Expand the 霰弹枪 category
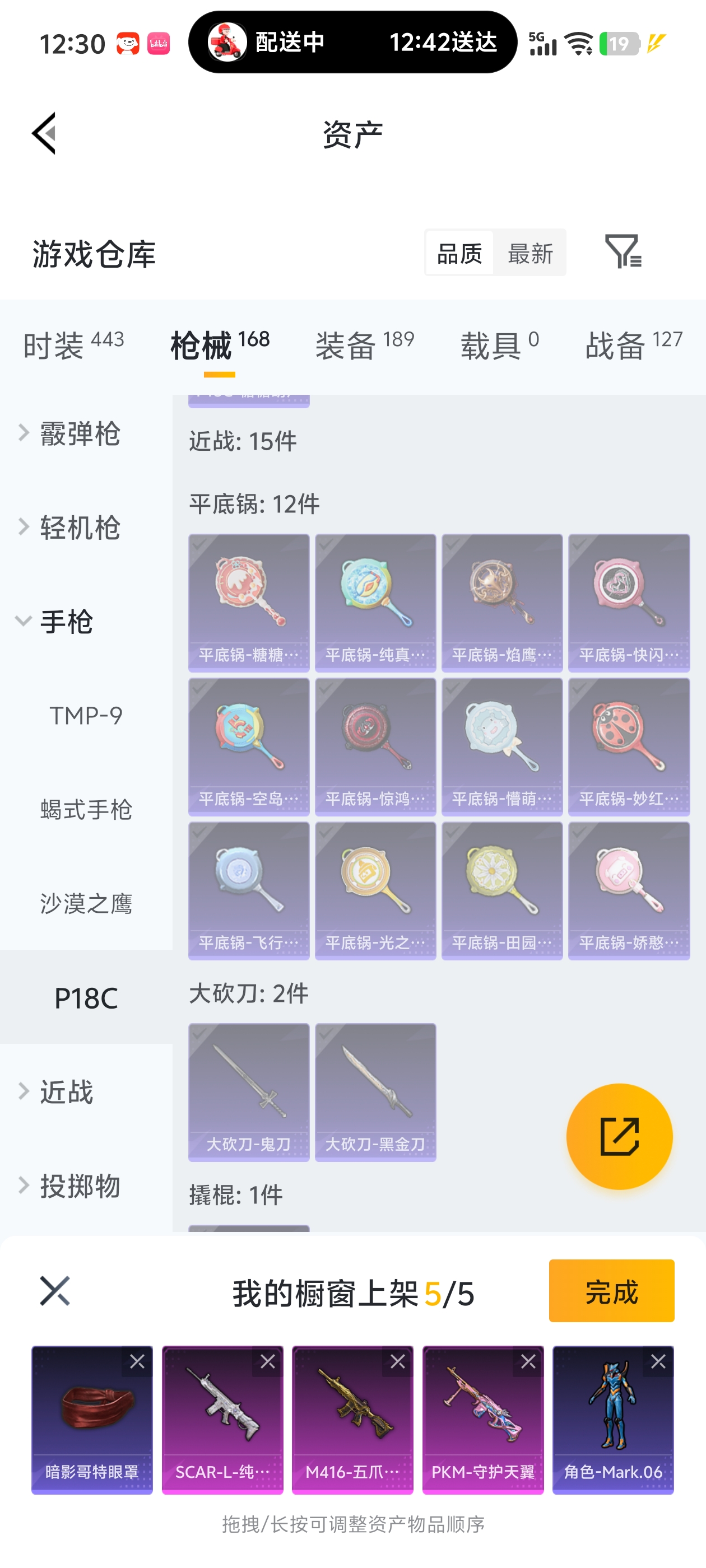This screenshot has width=706, height=1568. pyautogui.click(x=79, y=433)
